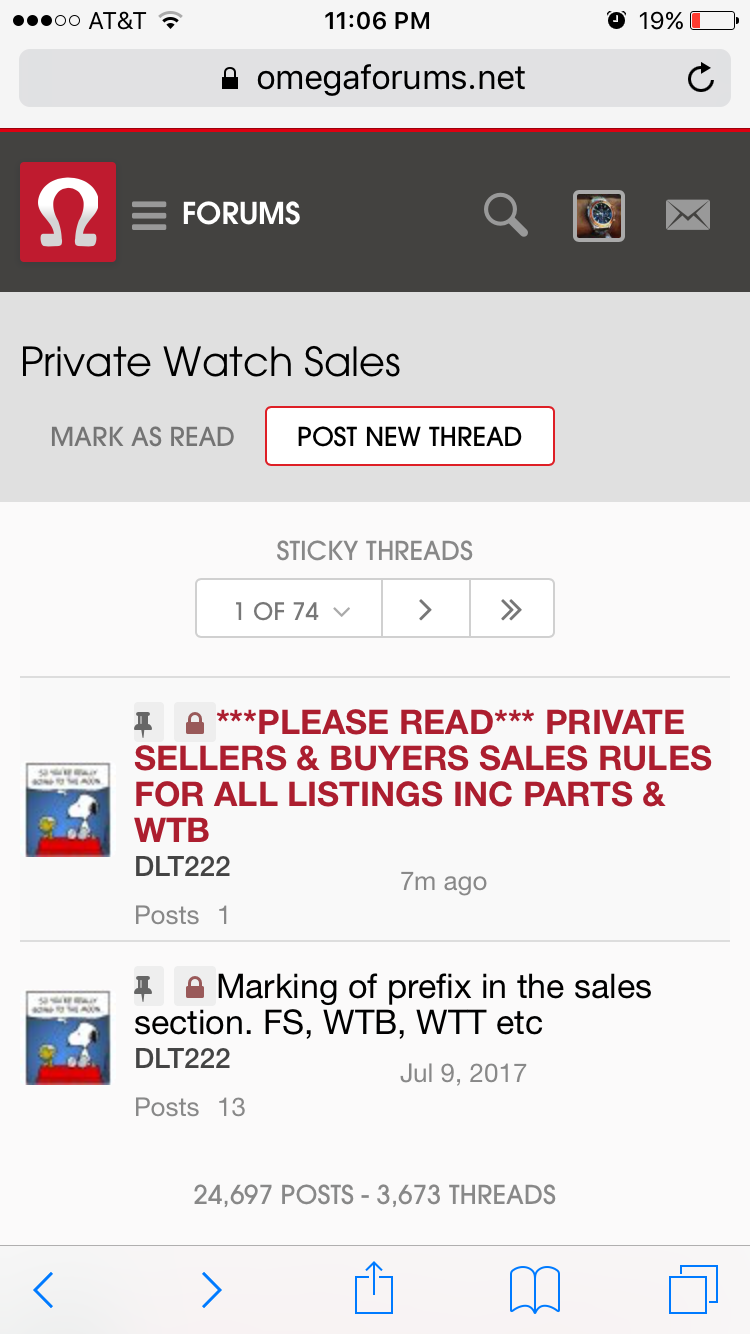Go back in Safari

click(x=44, y=1290)
